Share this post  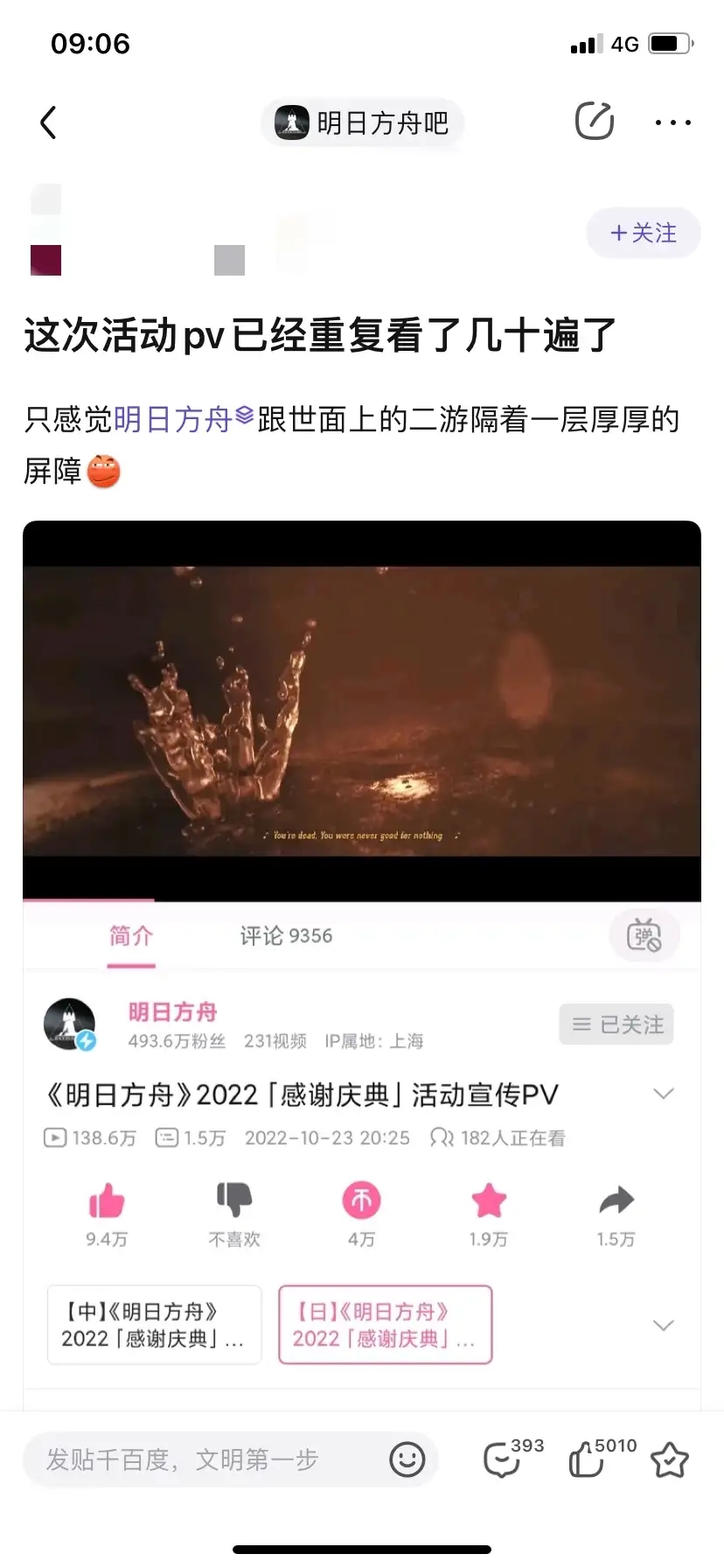[x=594, y=122]
